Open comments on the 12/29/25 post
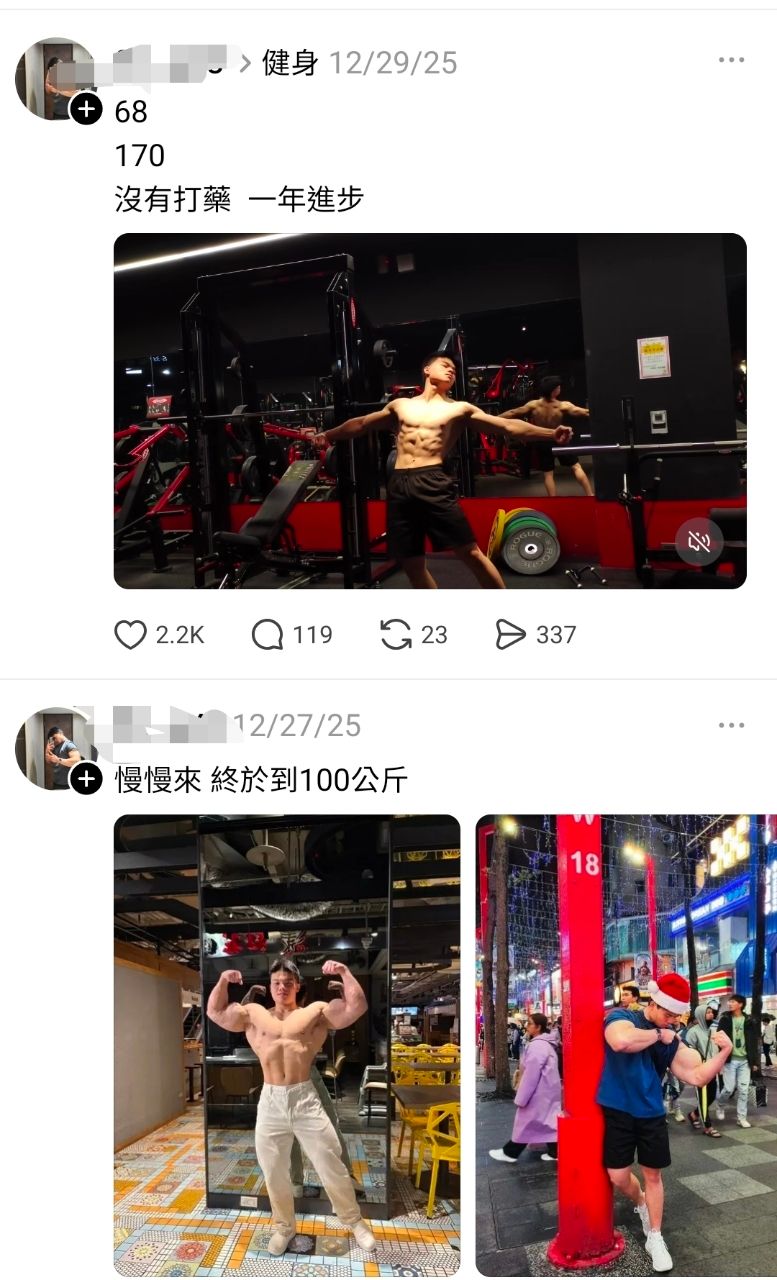Screen dimensions: 777x1280 (x=267, y=635)
